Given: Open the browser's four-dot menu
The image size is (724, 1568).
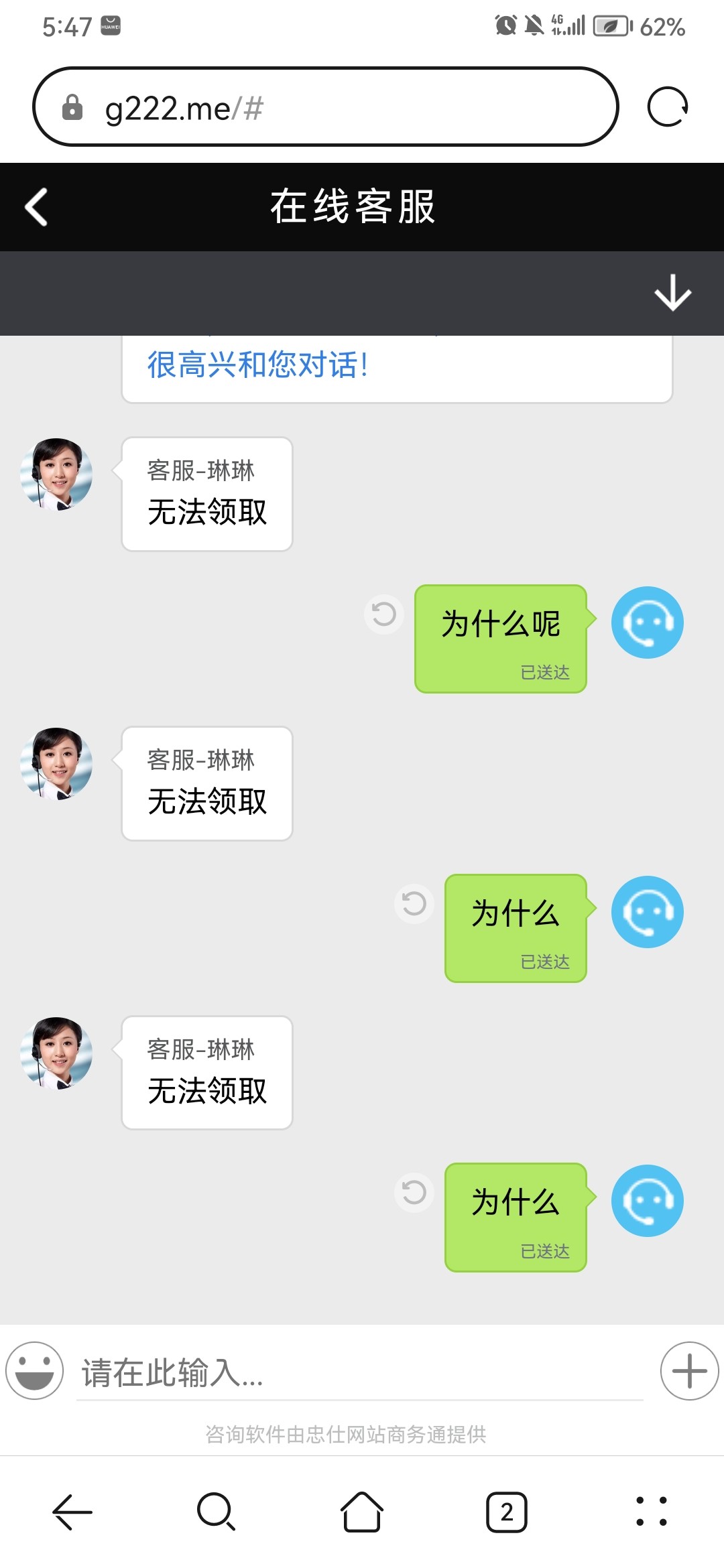Looking at the screenshot, I should click(652, 1512).
